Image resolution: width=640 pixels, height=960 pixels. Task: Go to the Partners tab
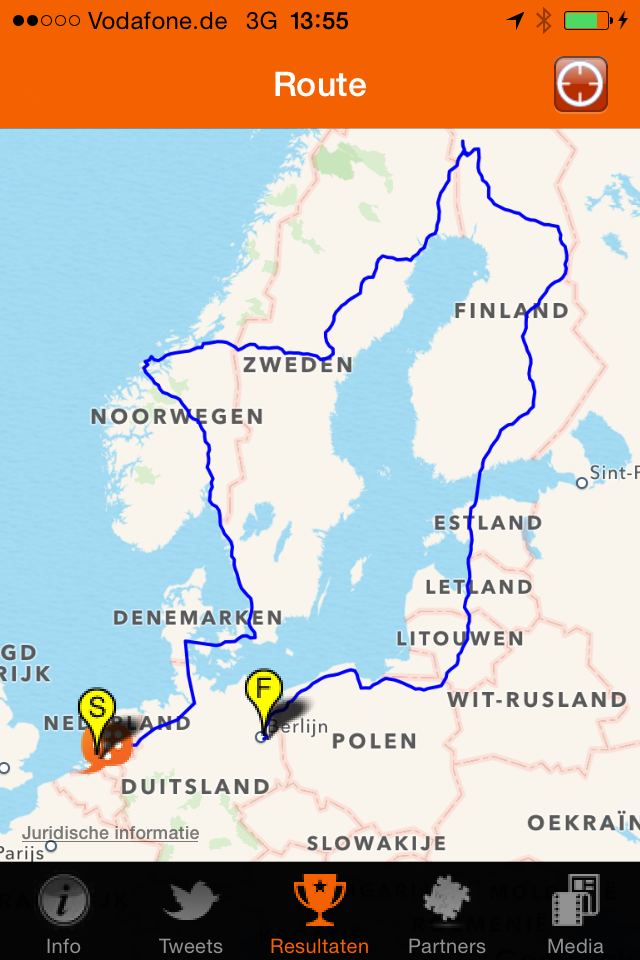click(447, 912)
